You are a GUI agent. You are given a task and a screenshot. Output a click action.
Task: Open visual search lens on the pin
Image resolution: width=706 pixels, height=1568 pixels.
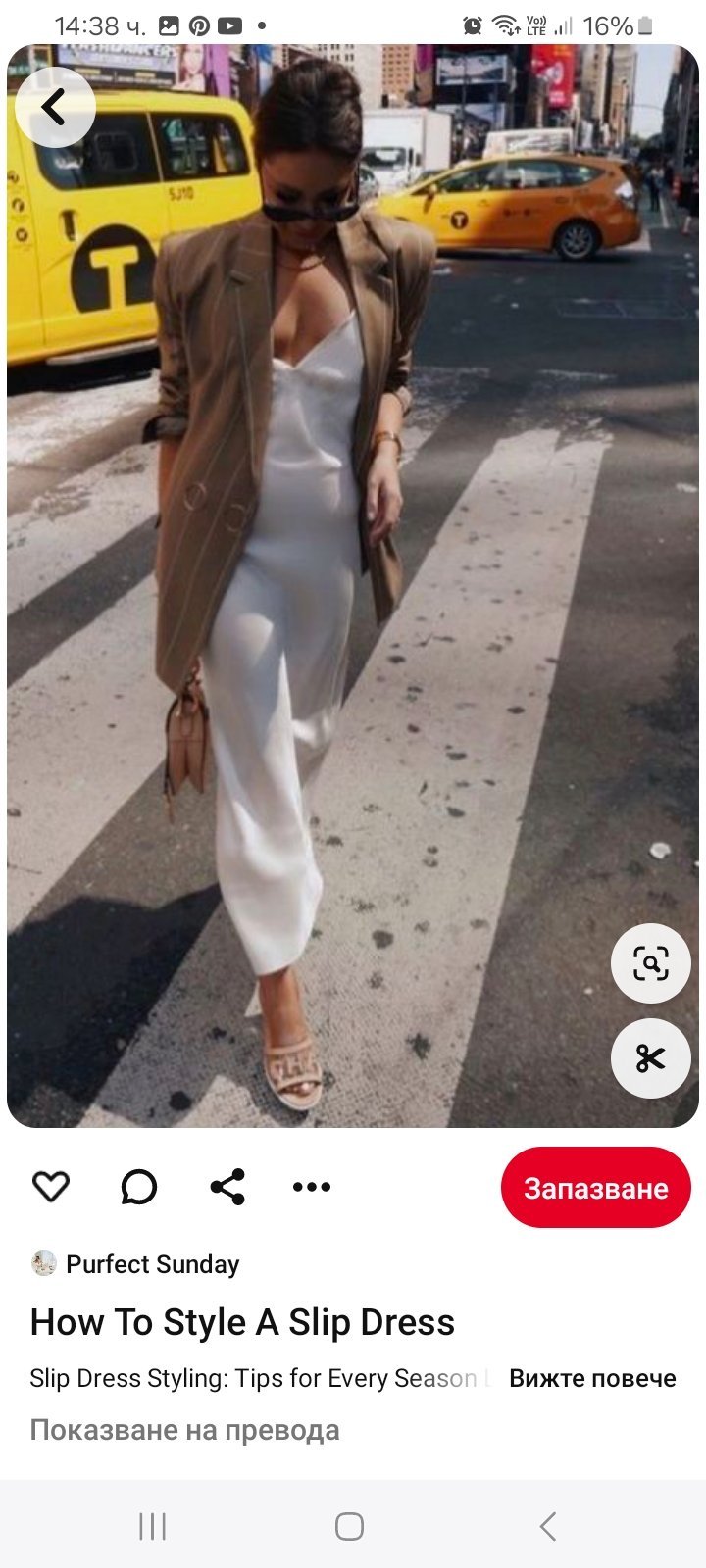click(650, 963)
